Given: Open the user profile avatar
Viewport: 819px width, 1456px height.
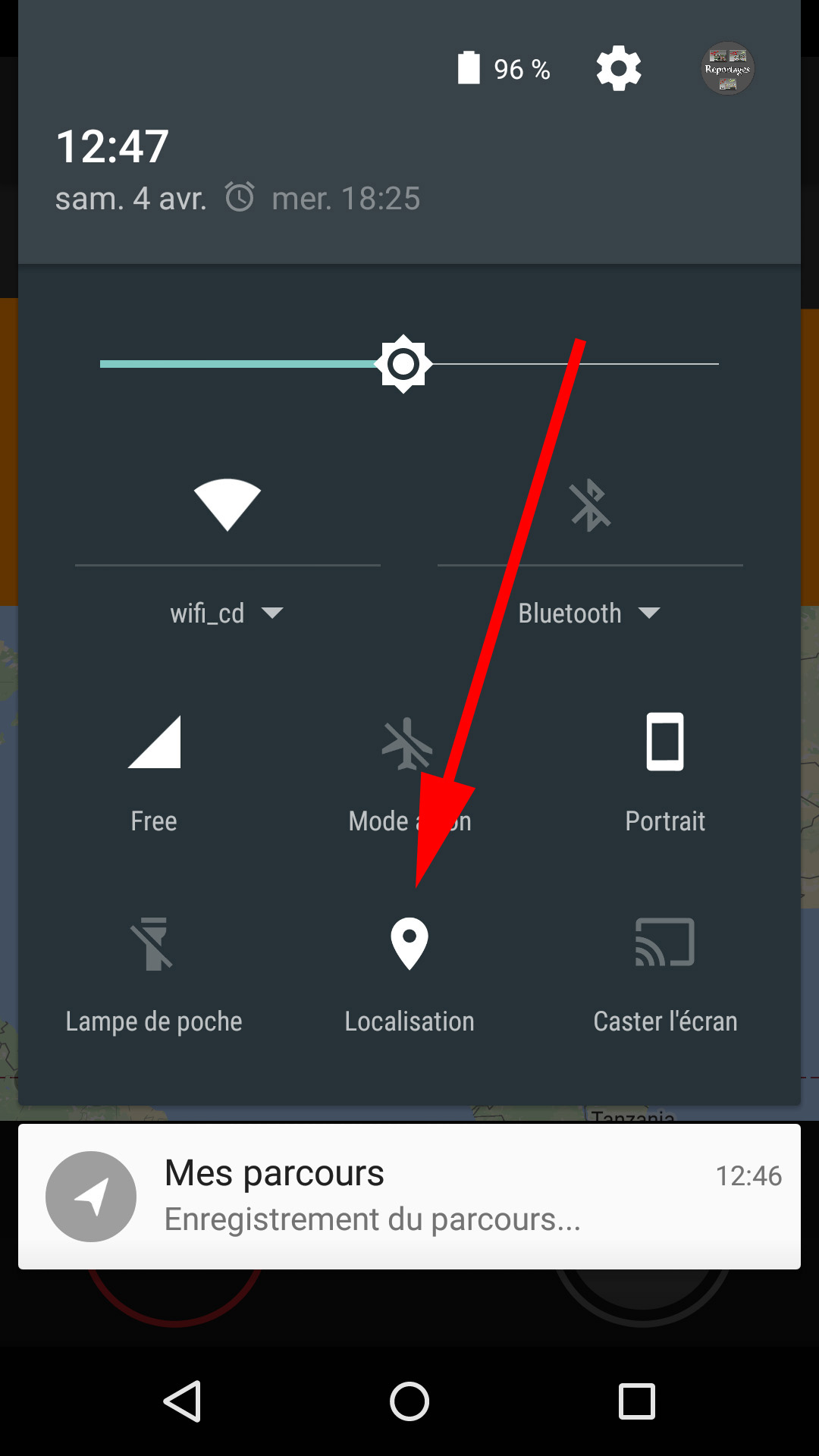Looking at the screenshot, I should (727, 68).
